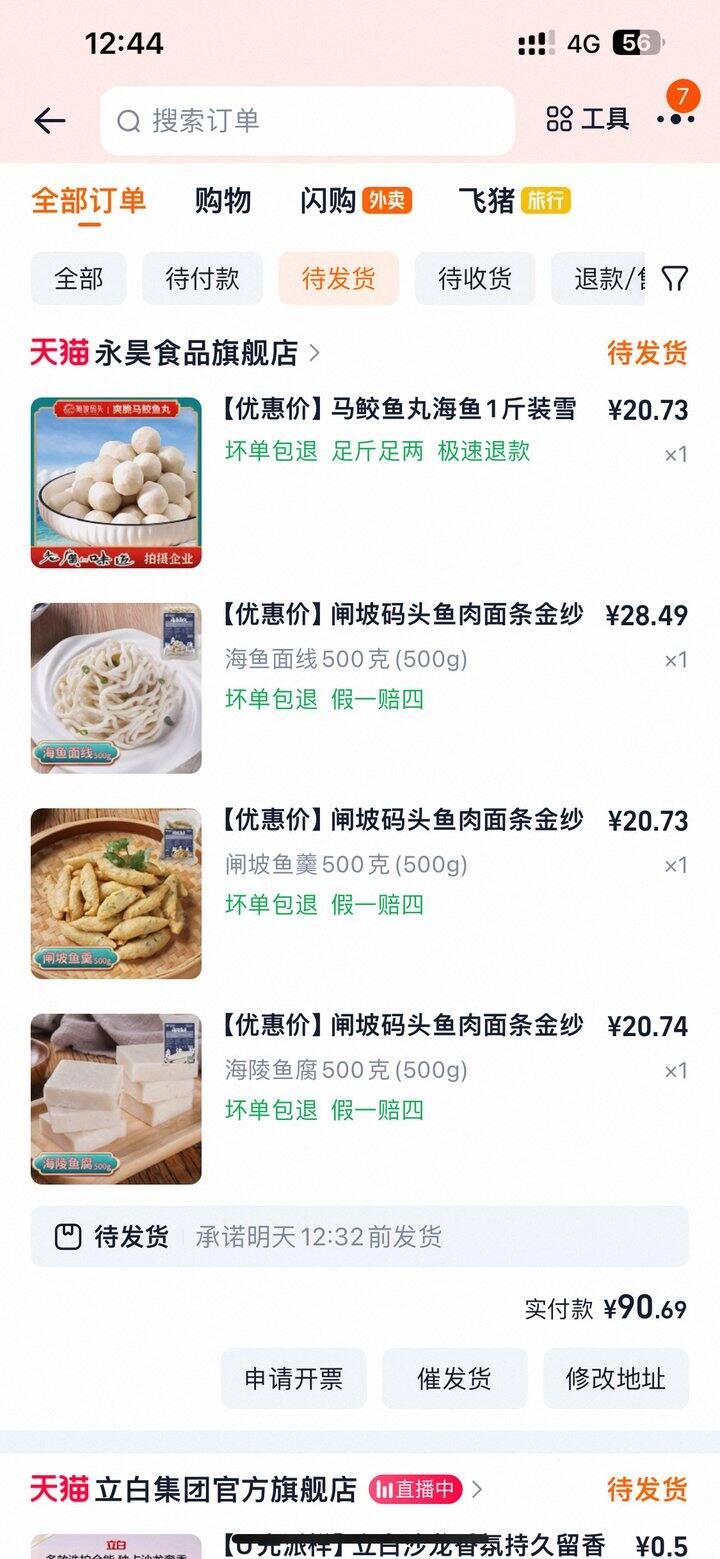Screen dimensions: 720x1559
Task: Tap the bookmark icon beside 待发货 status
Action: (x=66, y=1237)
